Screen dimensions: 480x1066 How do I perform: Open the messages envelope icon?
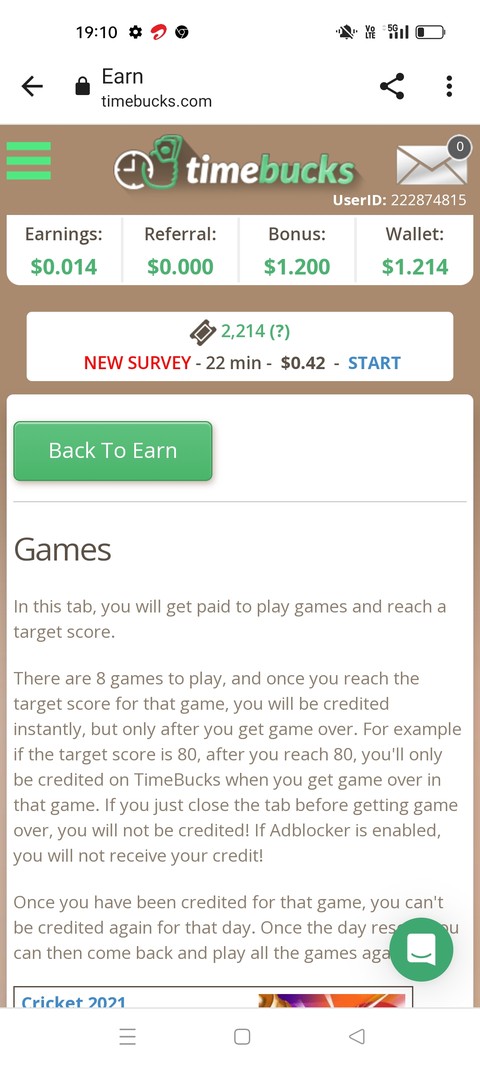click(x=432, y=165)
